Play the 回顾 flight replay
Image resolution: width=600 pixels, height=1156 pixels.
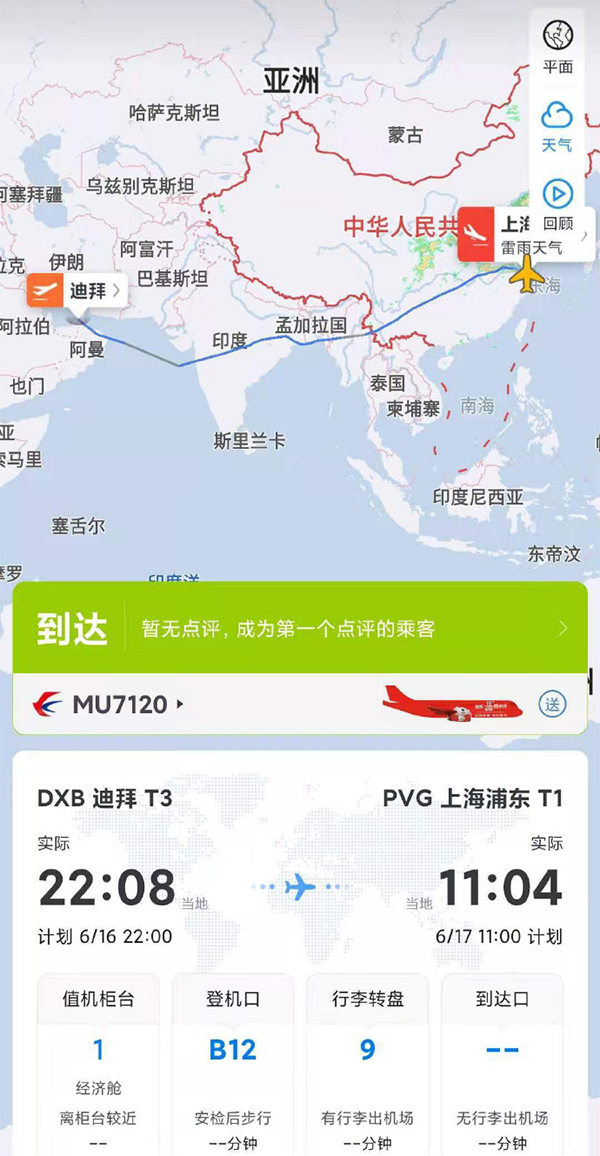(x=557, y=203)
